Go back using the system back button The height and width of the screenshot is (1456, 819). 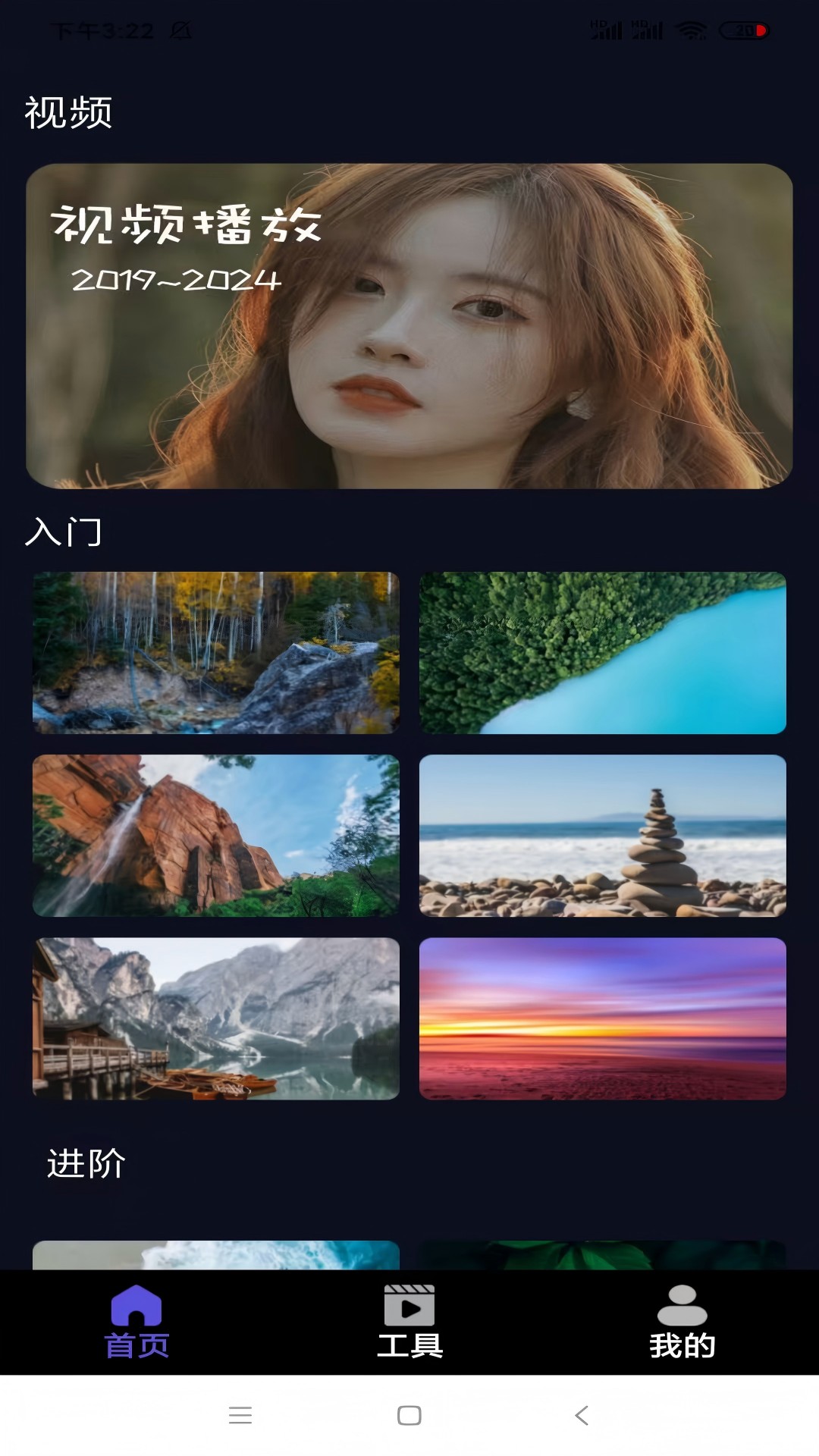(x=582, y=1415)
